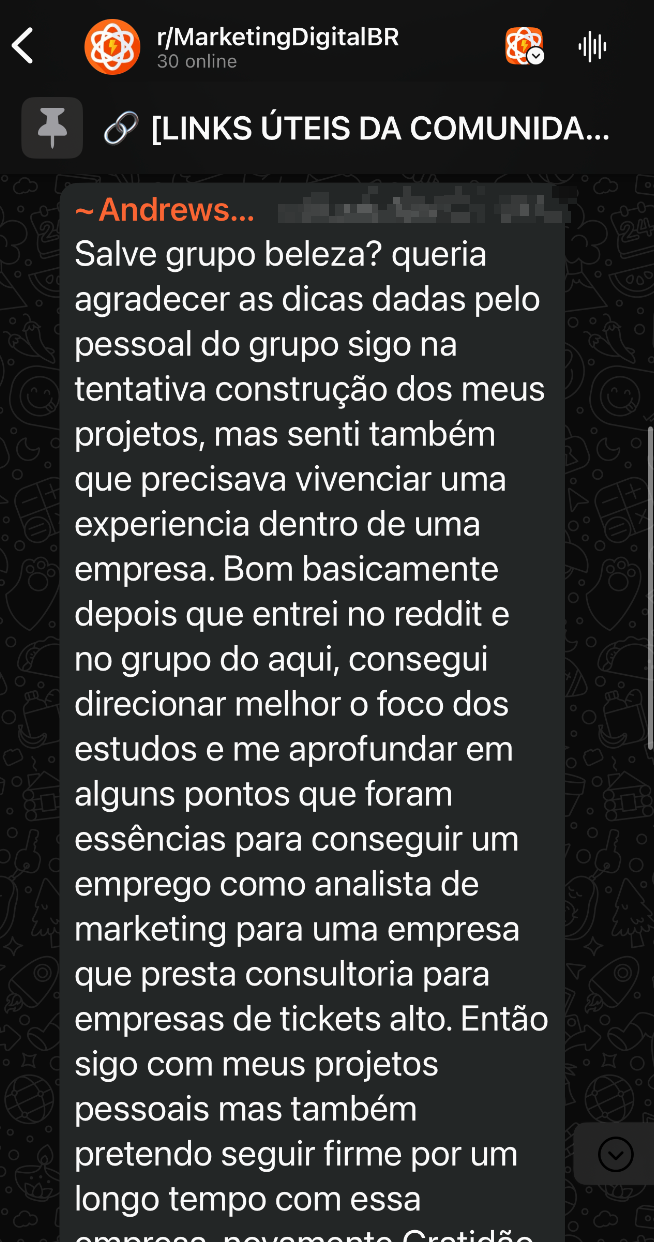Image resolution: width=654 pixels, height=1242 pixels.
Task: Start a voice chat with waveform icon
Action: [x=592, y=46]
